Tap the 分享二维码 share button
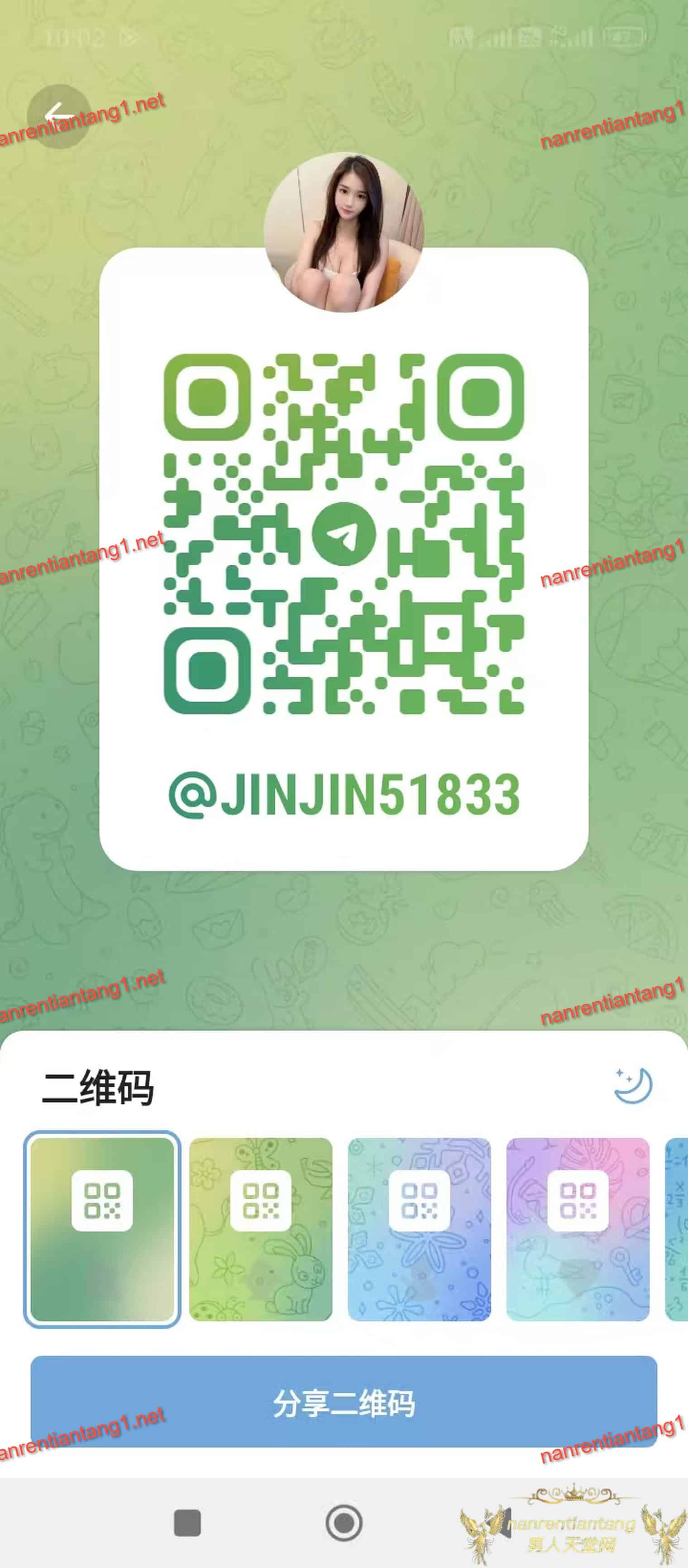 click(344, 1401)
